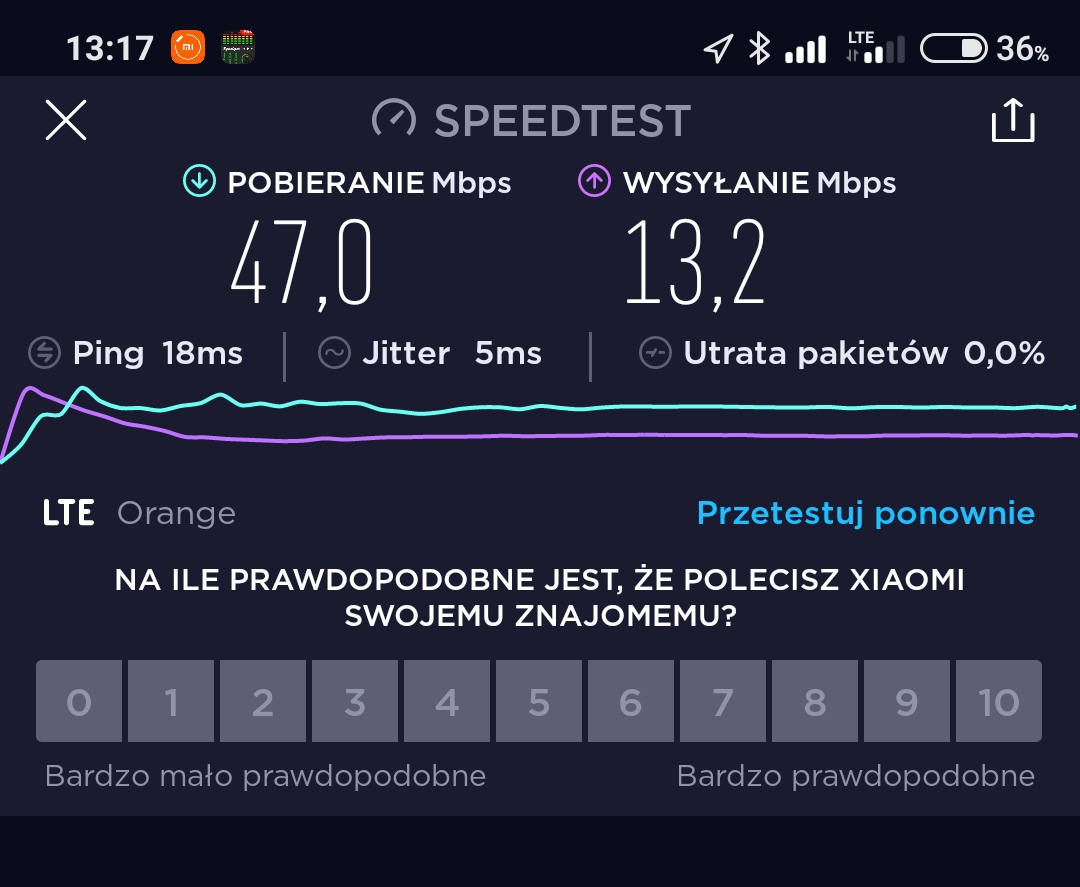Select score 4 in the survey

pyautogui.click(x=447, y=702)
